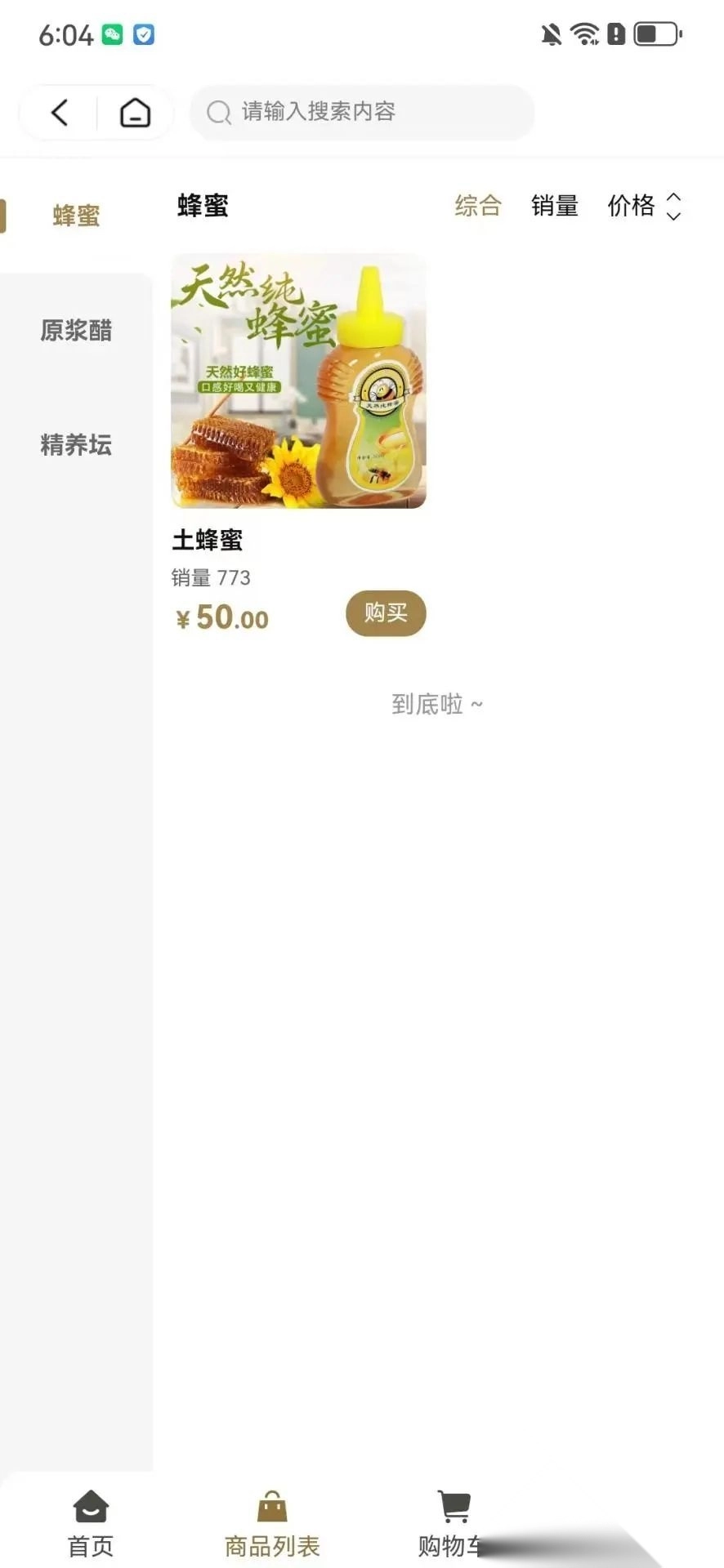This screenshot has width=724, height=1568.
Task: Collapse price sort with down arrow
Action: point(673,216)
